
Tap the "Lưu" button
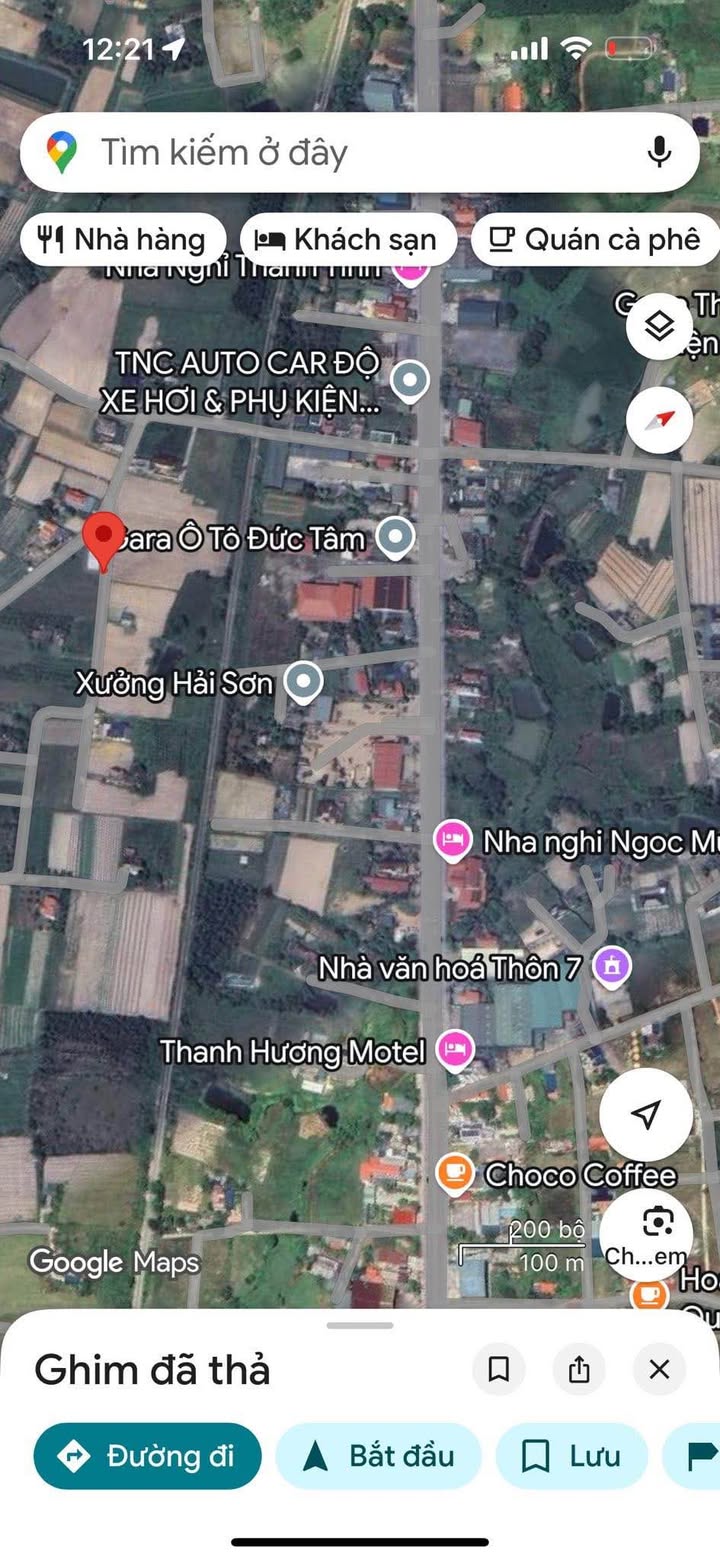tap(571, 1456)
